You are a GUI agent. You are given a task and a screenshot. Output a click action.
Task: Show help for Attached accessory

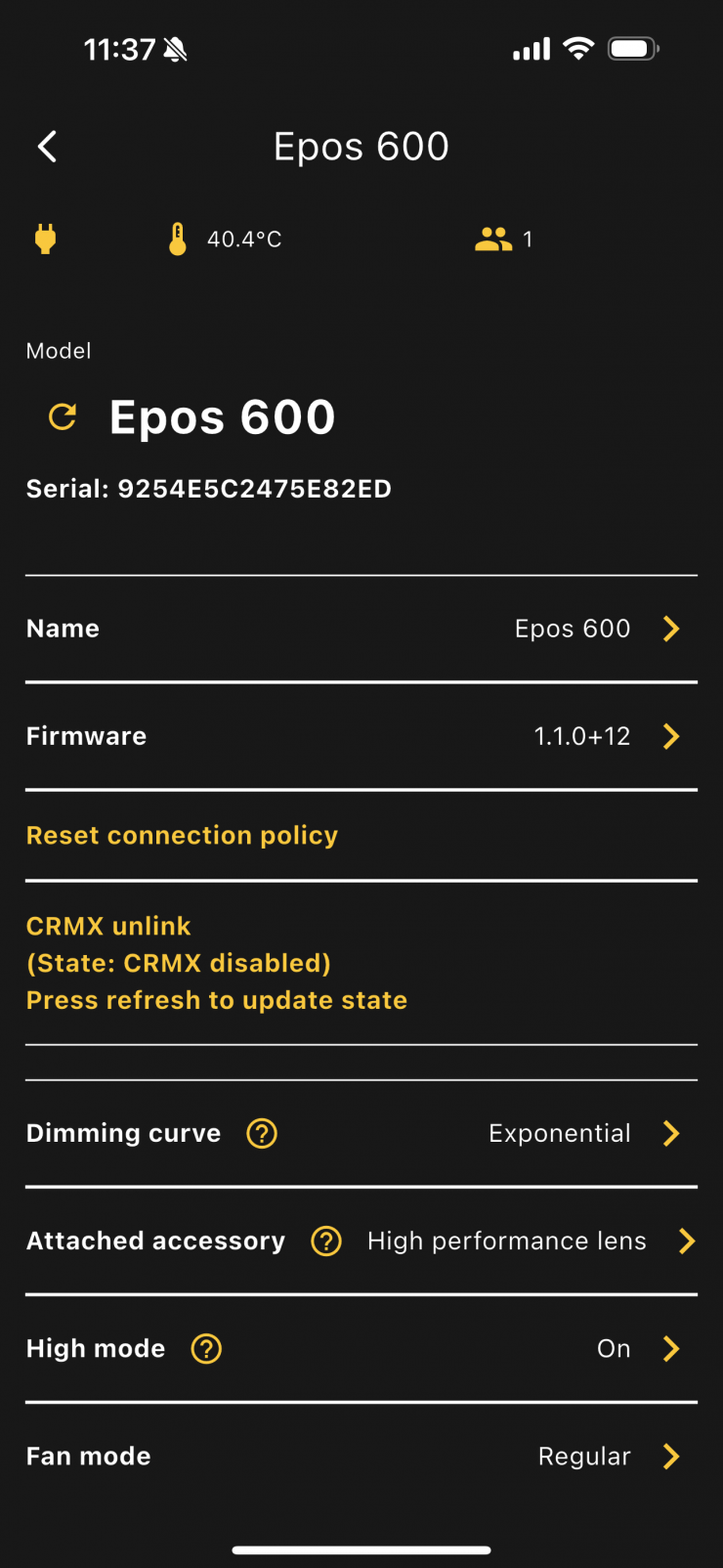tap(326, 1241)
